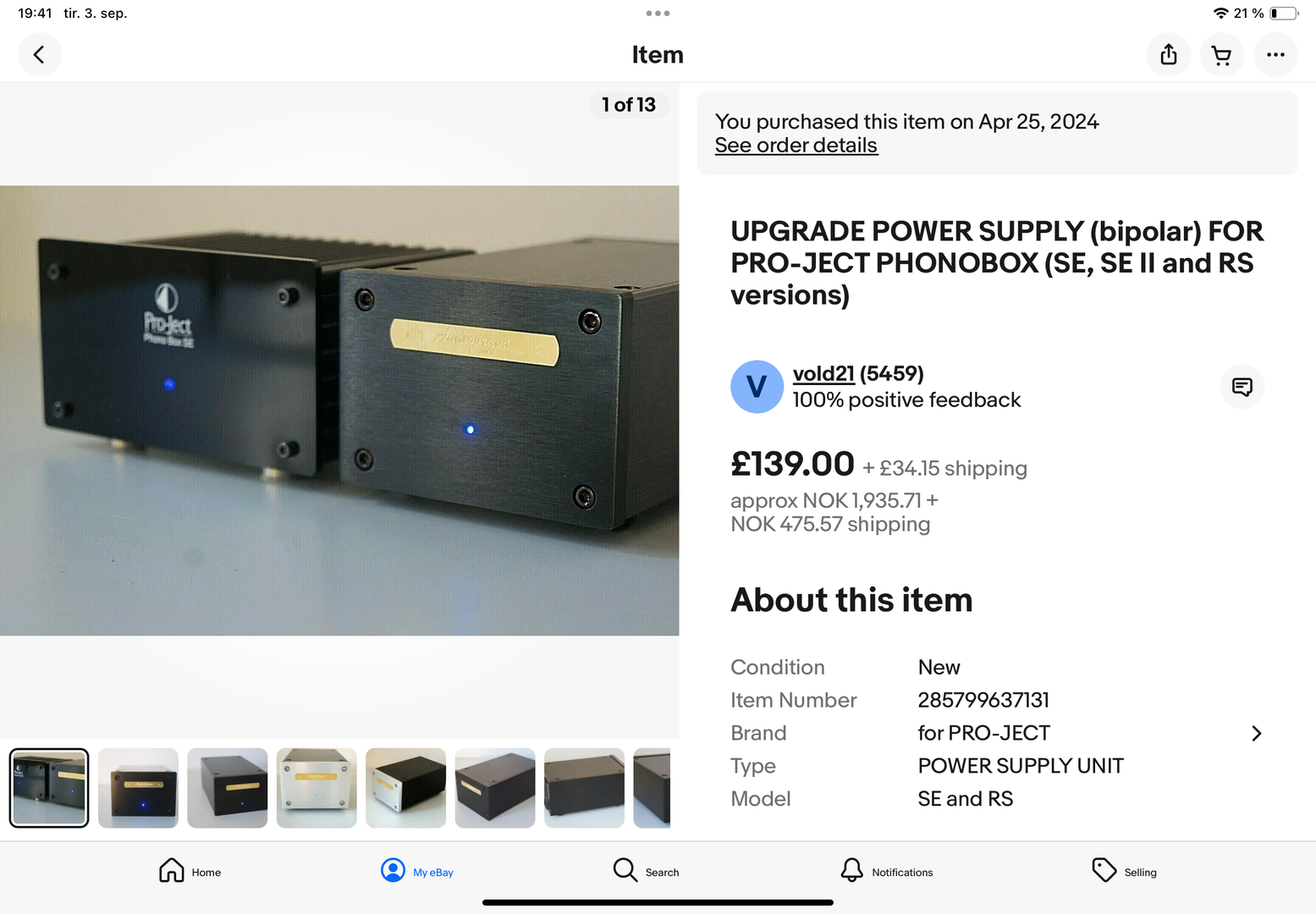Show the silver unit thumbnail photo
The height and width of the screenshot is (914, 1316).
(317, 788)
